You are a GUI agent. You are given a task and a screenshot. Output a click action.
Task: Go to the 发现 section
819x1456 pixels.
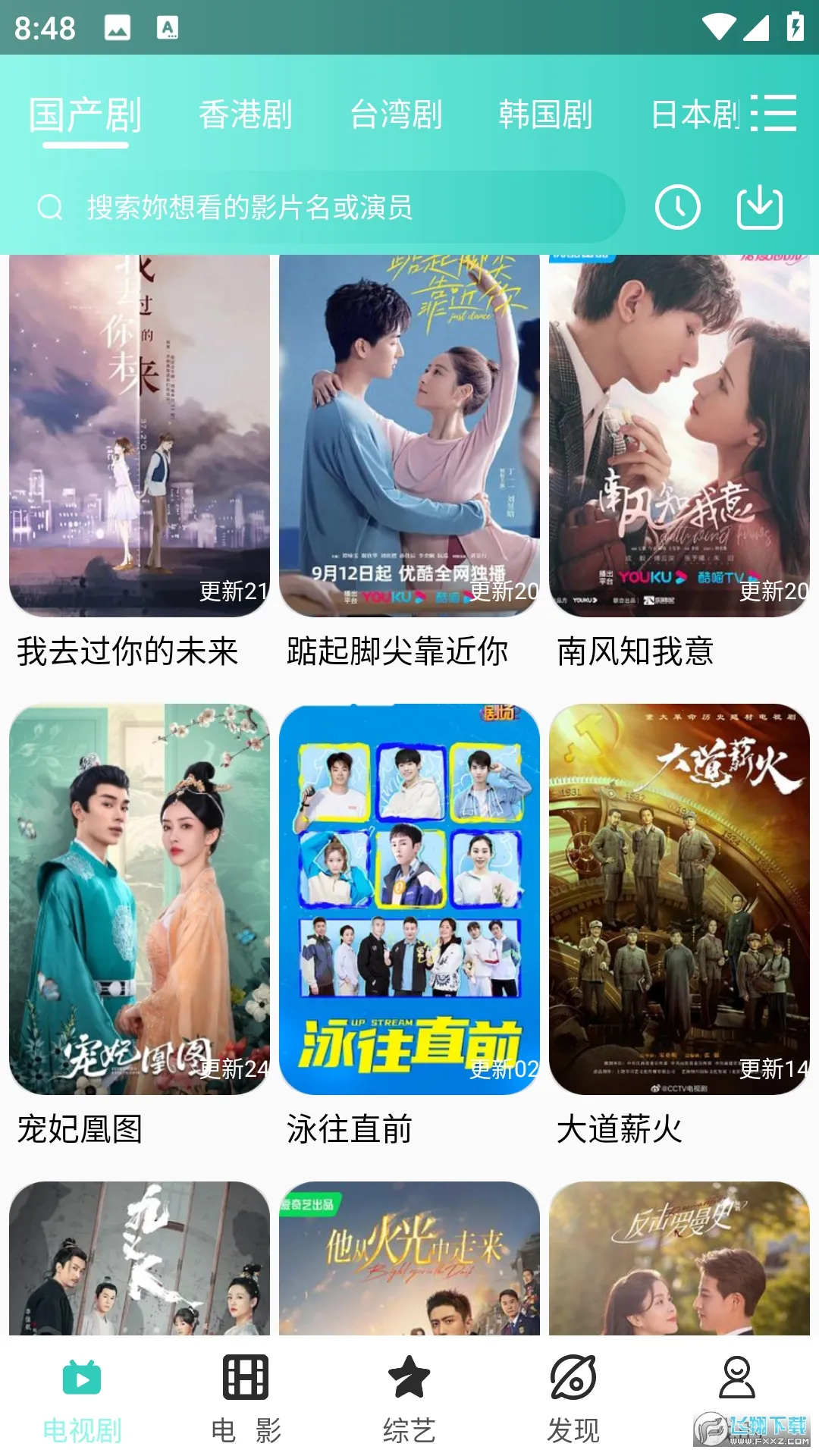point(573,1397)
